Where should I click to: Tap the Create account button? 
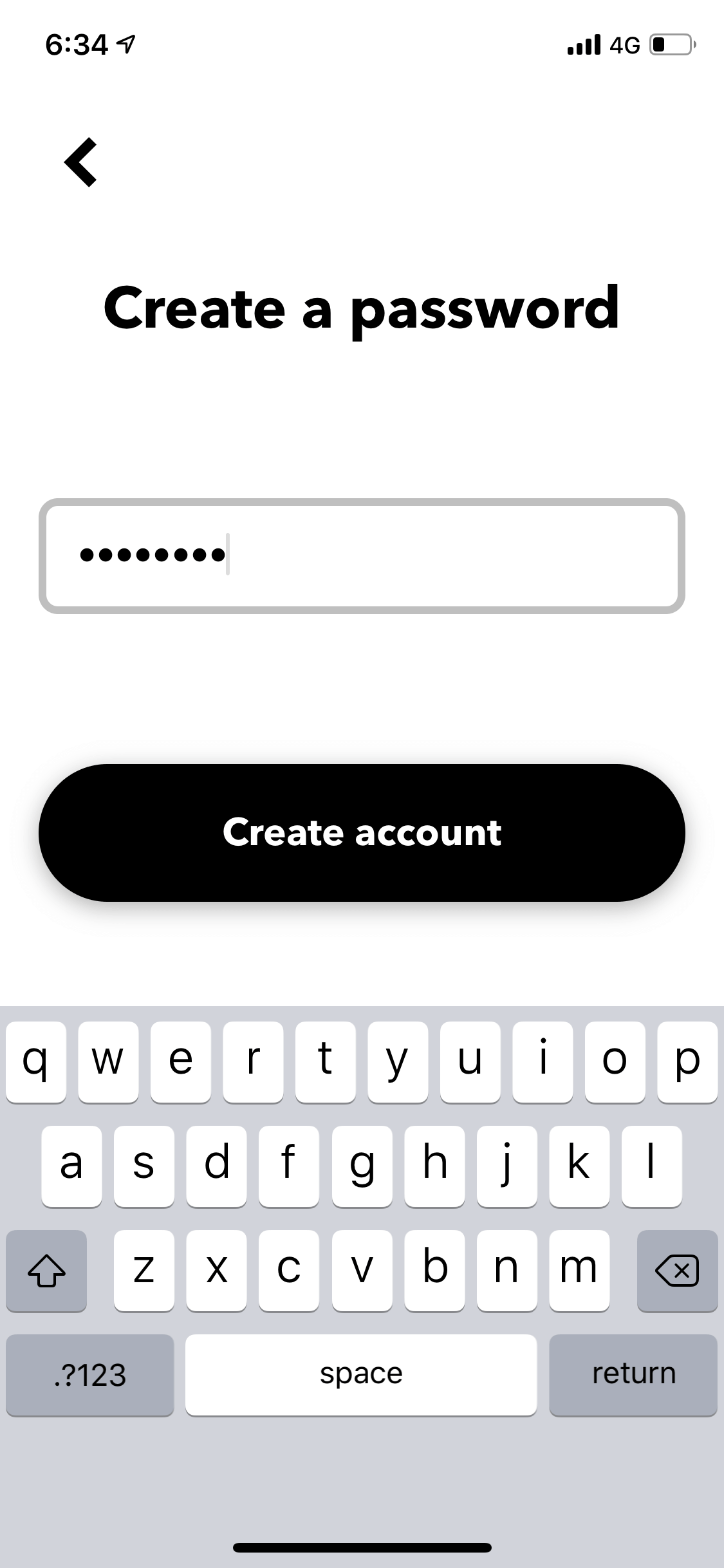point(362,832)
